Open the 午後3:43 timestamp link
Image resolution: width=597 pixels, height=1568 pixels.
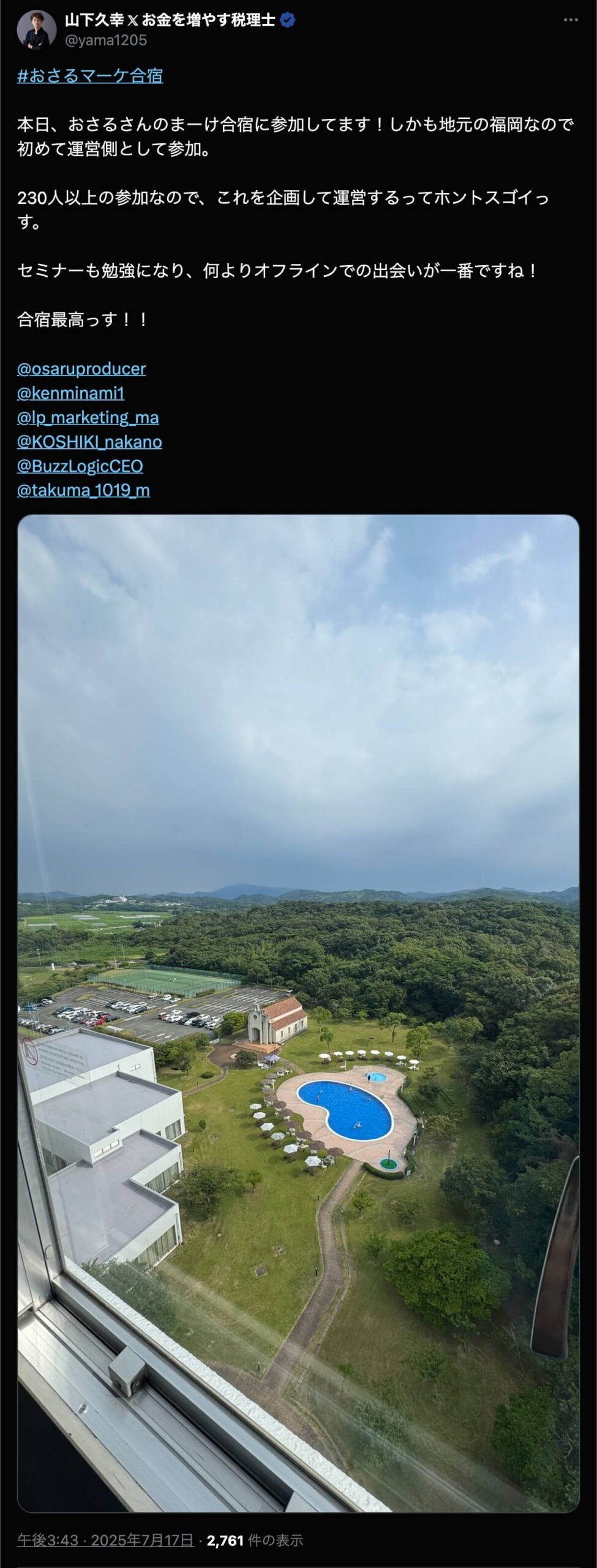105,1540
